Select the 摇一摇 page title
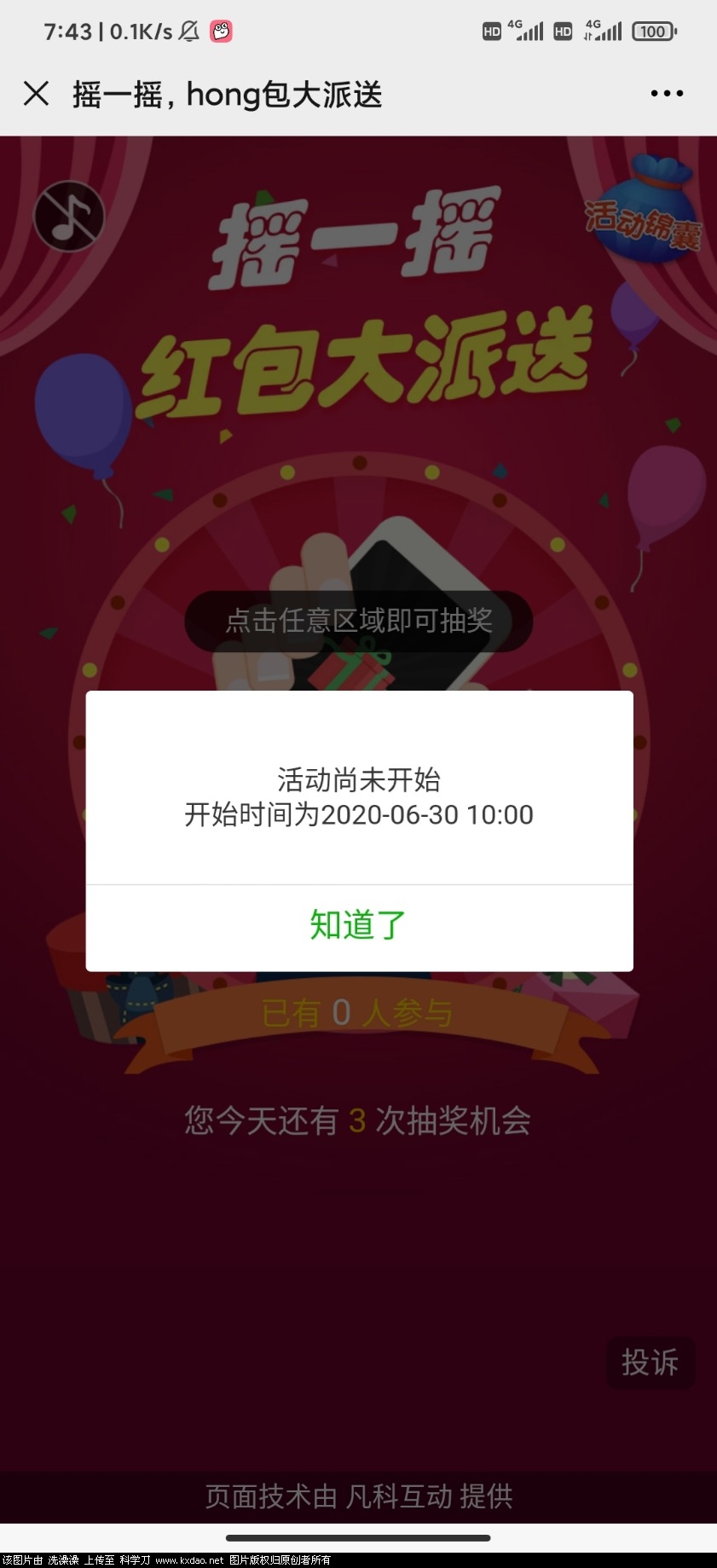The height and width of the screenshot is (1568, 717). 226,94
